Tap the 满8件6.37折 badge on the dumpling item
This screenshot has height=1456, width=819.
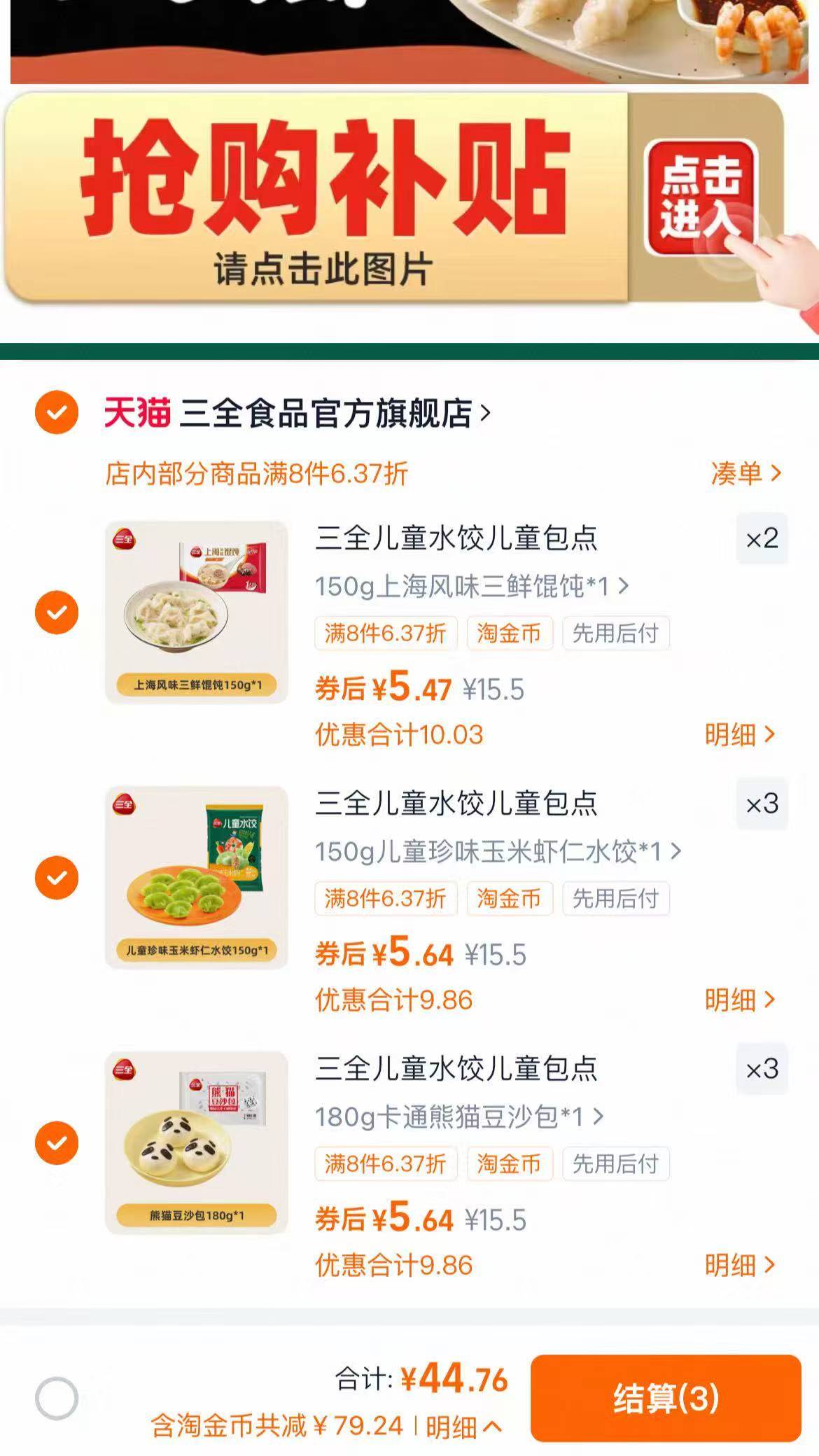point(386,899)
